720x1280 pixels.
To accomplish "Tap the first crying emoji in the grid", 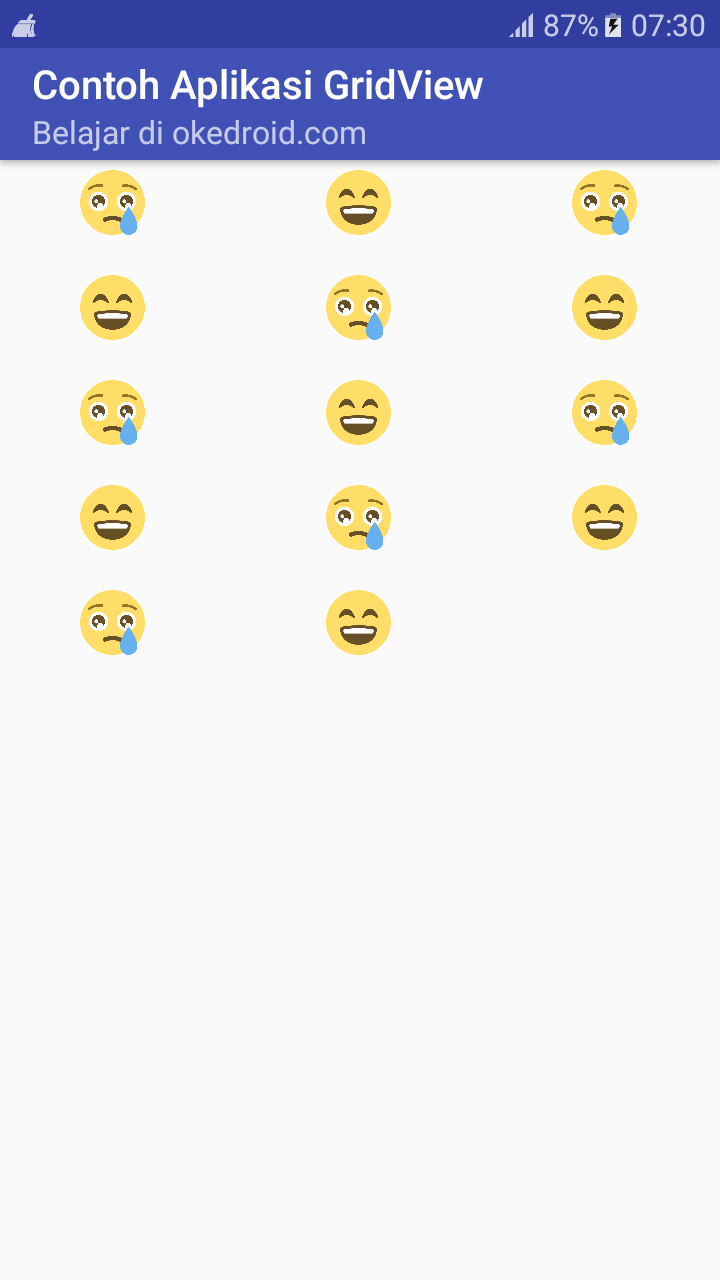I will 112,202.
